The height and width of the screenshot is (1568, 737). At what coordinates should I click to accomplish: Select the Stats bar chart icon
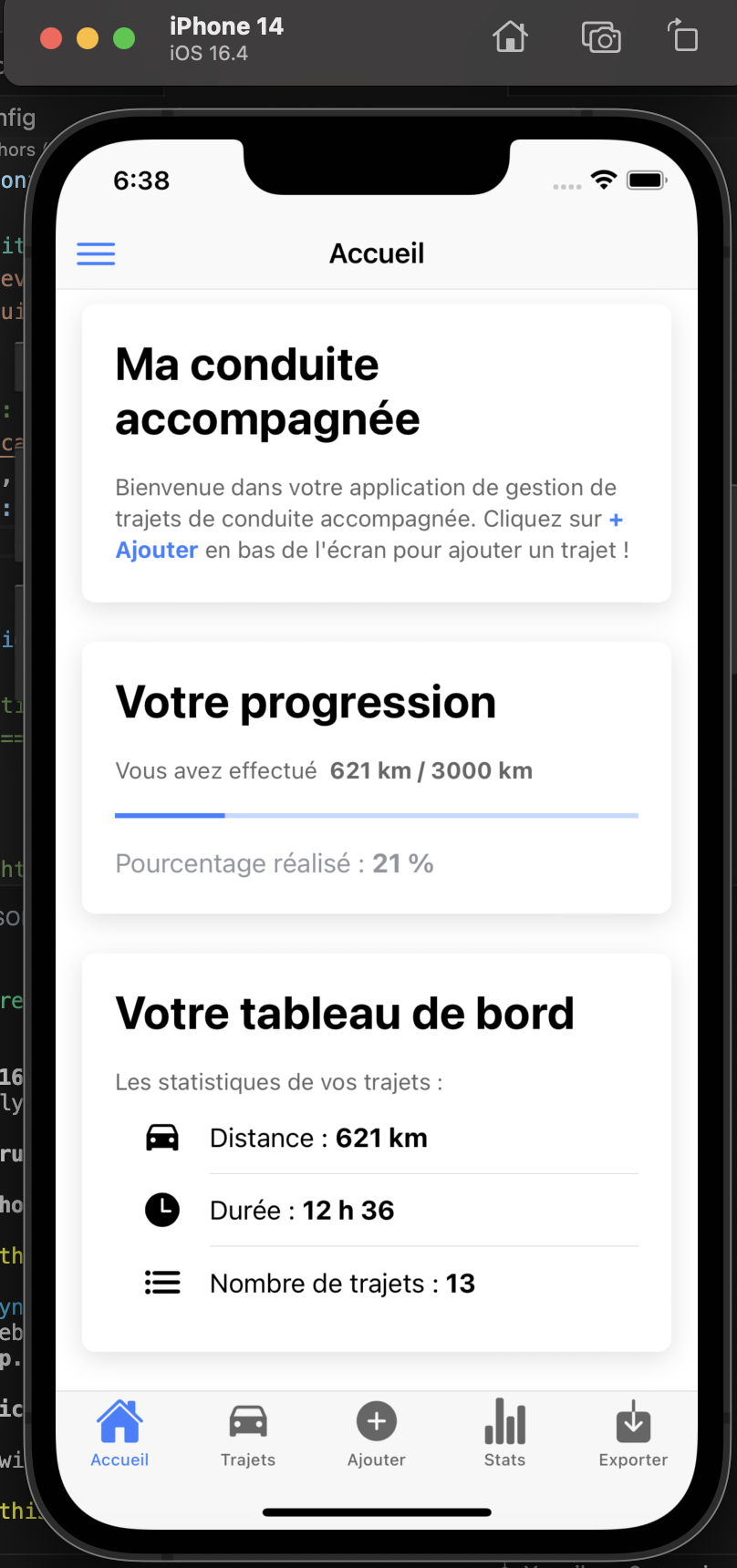(504, 1418)
